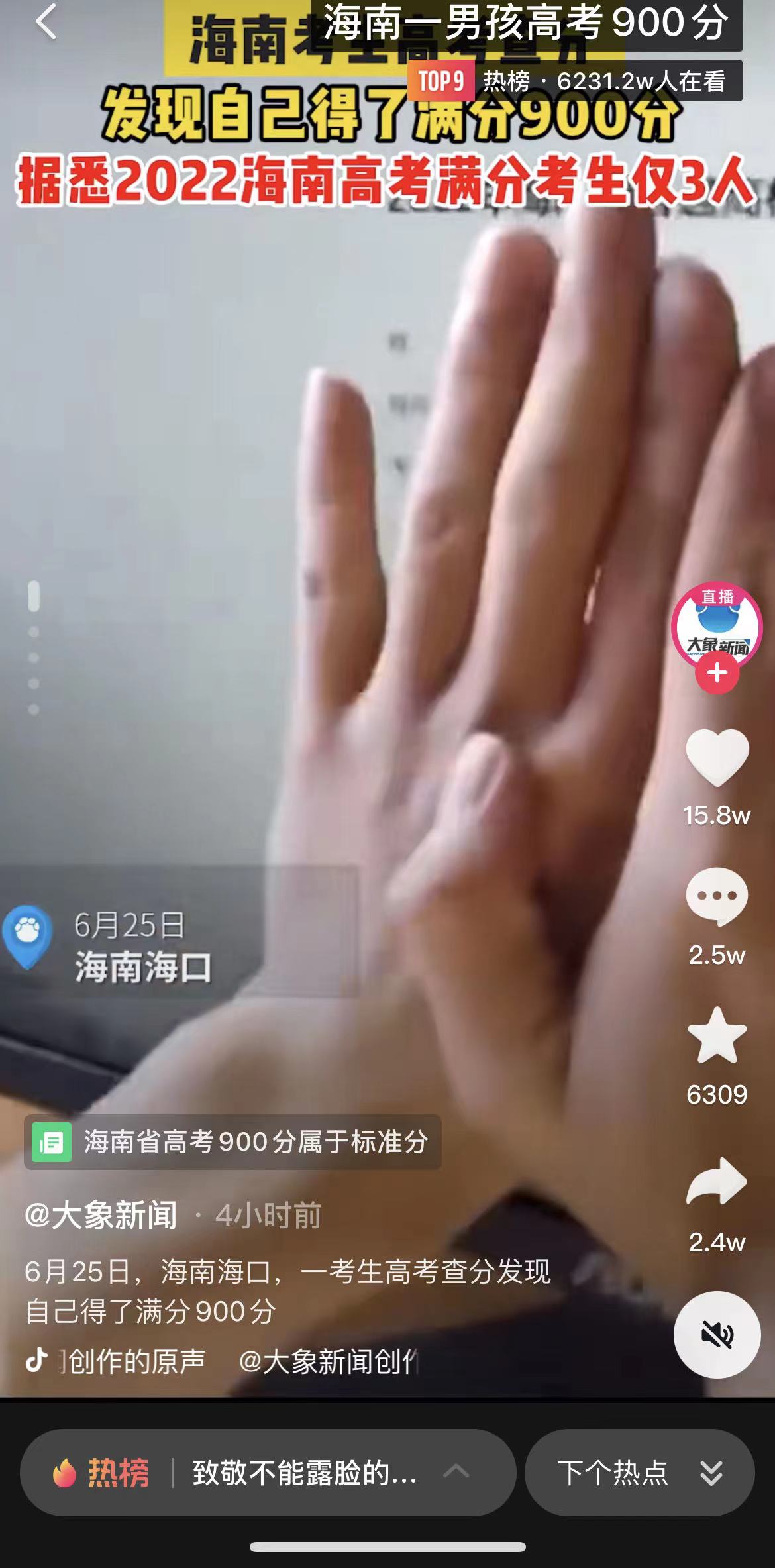Unmute the video sound
The height and width of the screenshot is (1568, 775).
(717, 1334)
